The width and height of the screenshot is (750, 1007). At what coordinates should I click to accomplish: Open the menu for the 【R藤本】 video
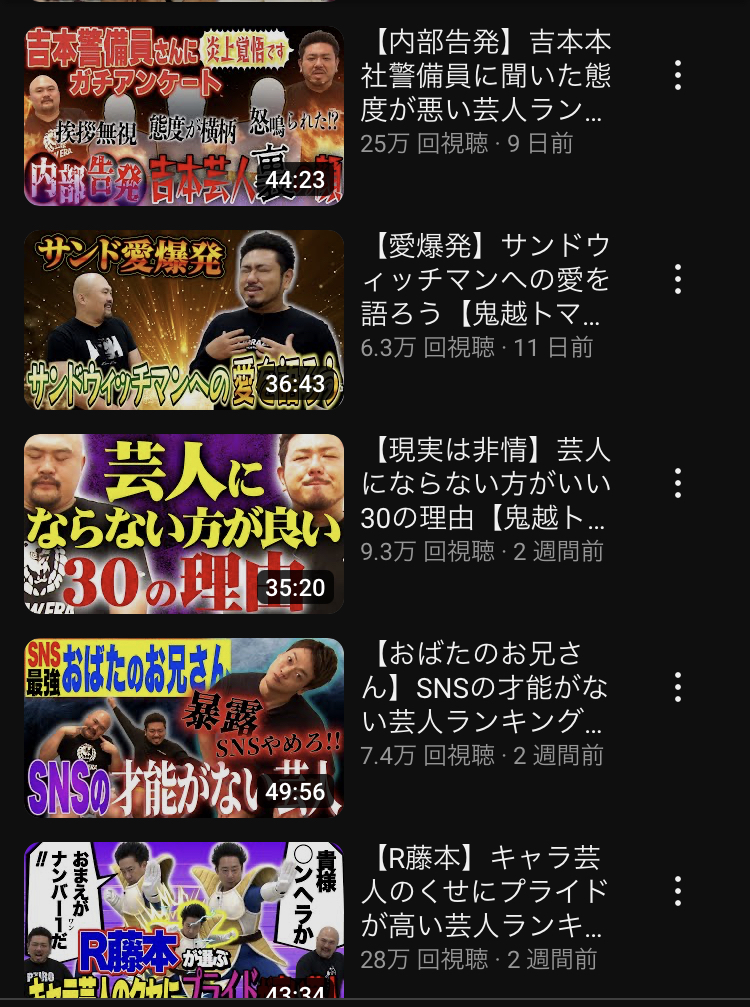(678, 891)
